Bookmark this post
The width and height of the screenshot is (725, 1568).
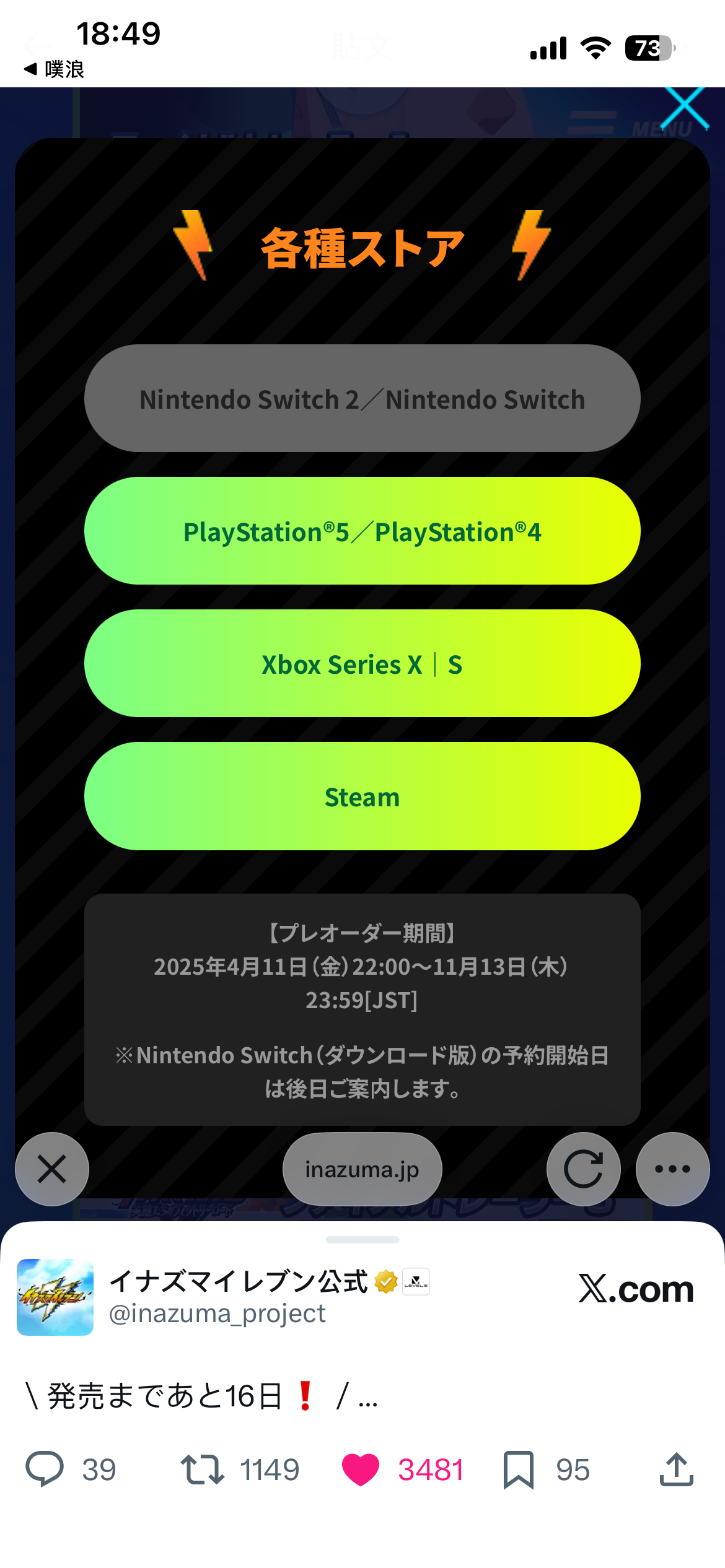(518, 1469)
